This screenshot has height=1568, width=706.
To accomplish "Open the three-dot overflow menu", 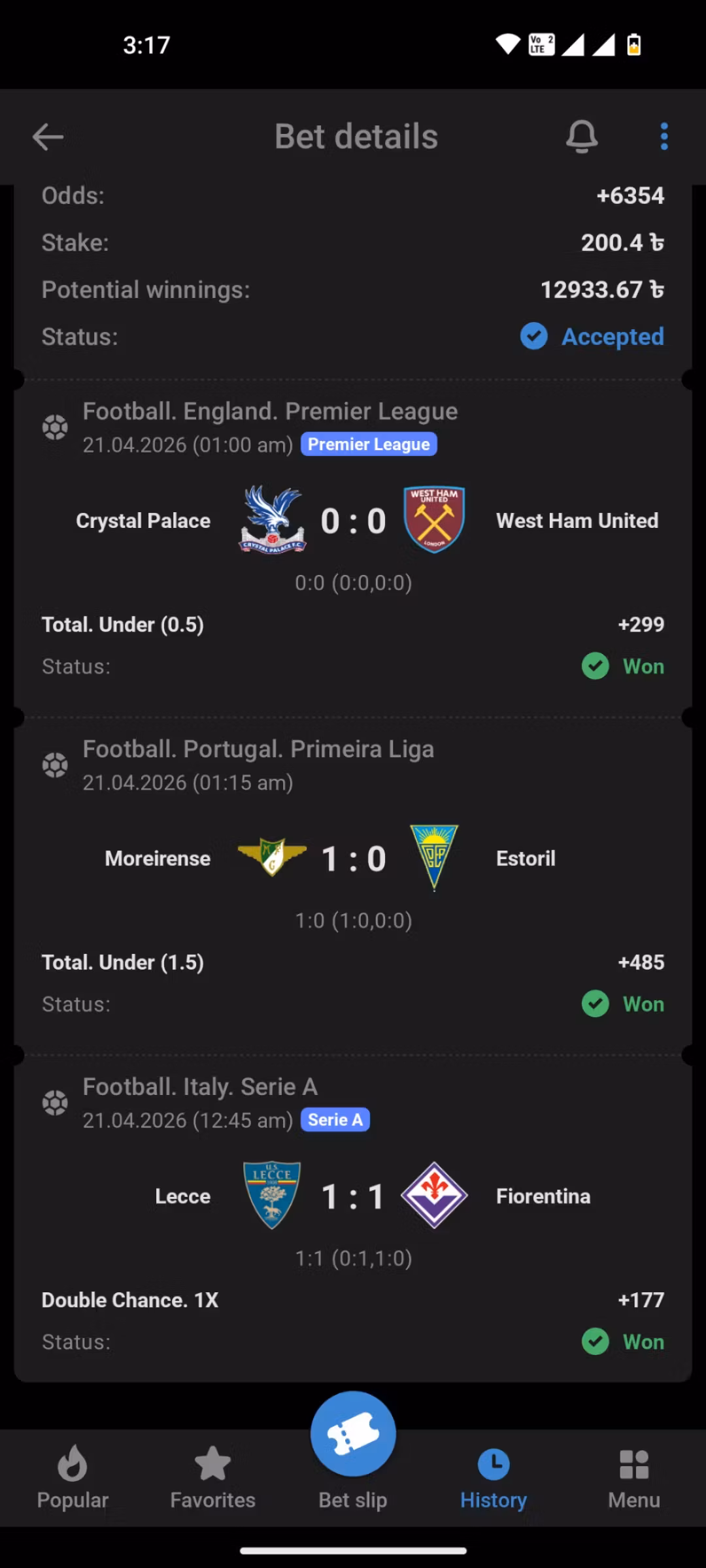I will [664, 137].
